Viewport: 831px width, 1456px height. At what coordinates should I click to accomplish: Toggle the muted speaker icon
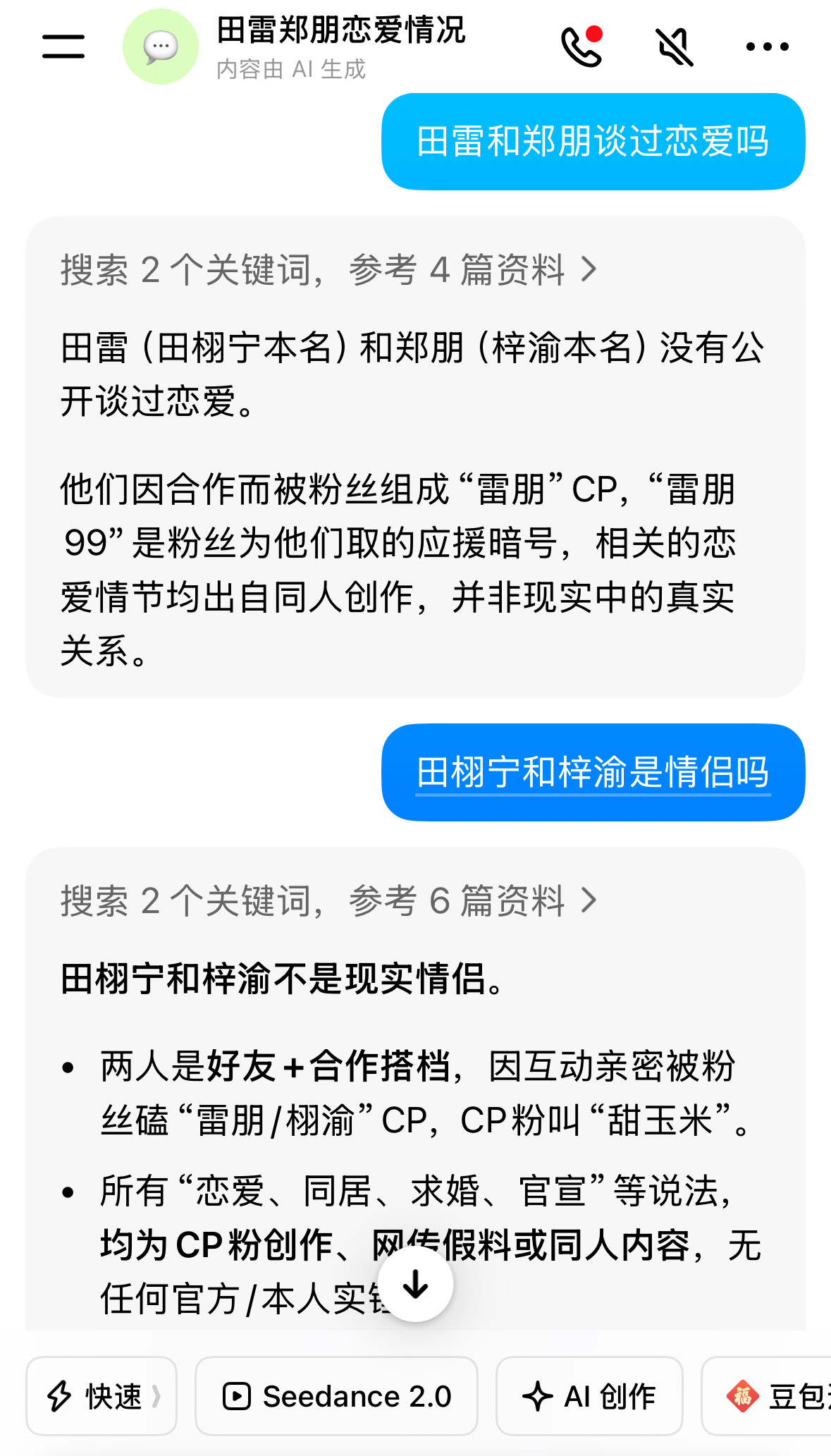pyautogui.click(x=675, y=47)
